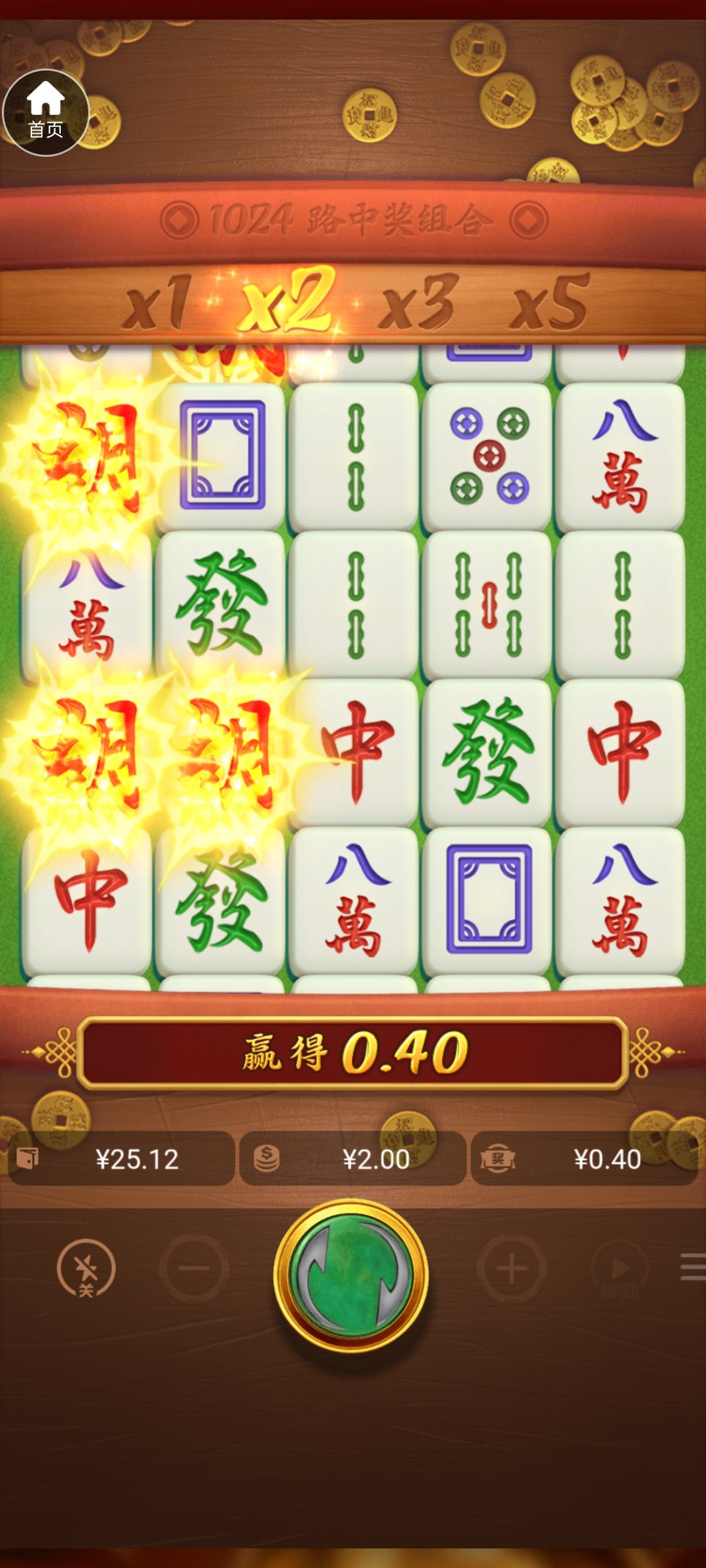Spin the reels with the green button
The width and height of the screenshot is (706, 1568).
[351, 1275]
